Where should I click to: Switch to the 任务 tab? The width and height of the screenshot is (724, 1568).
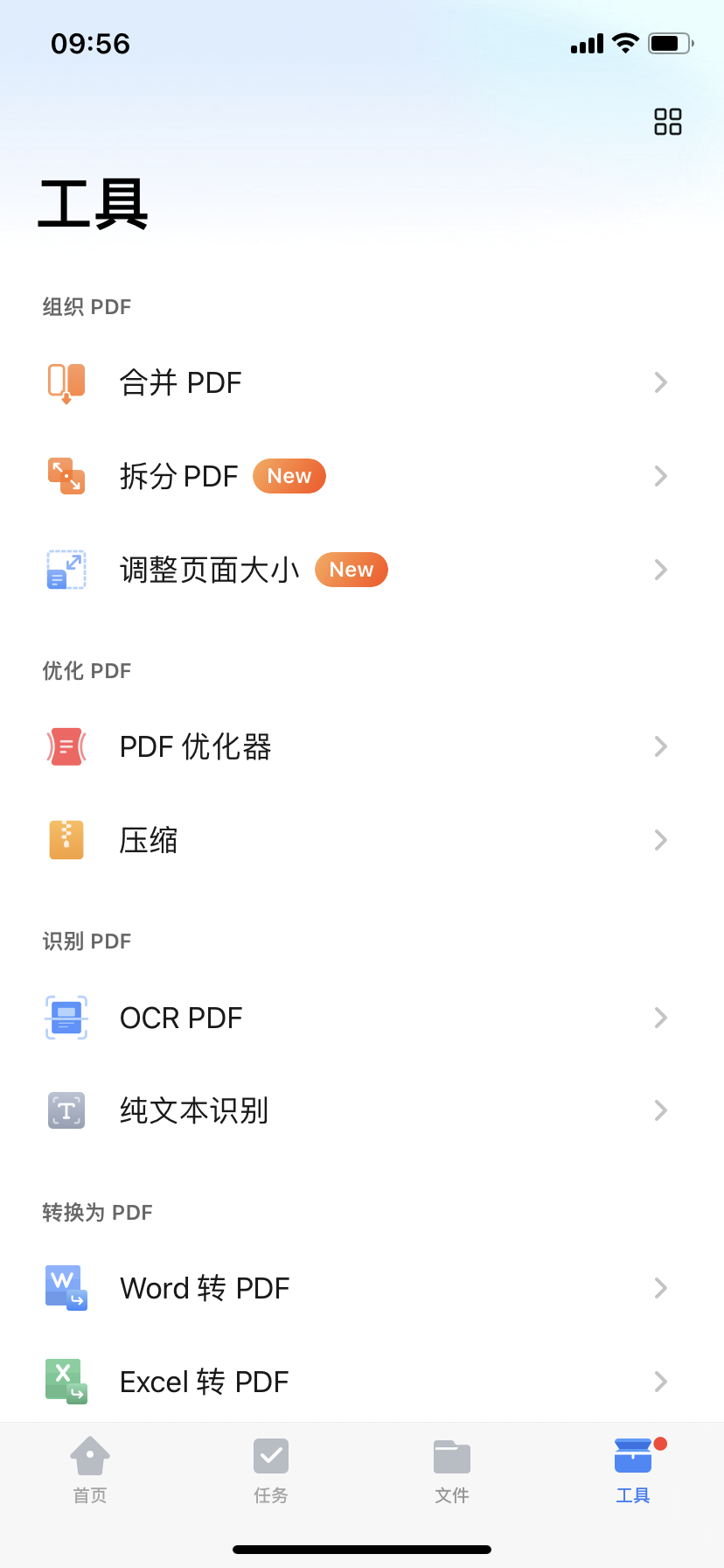271,1470
